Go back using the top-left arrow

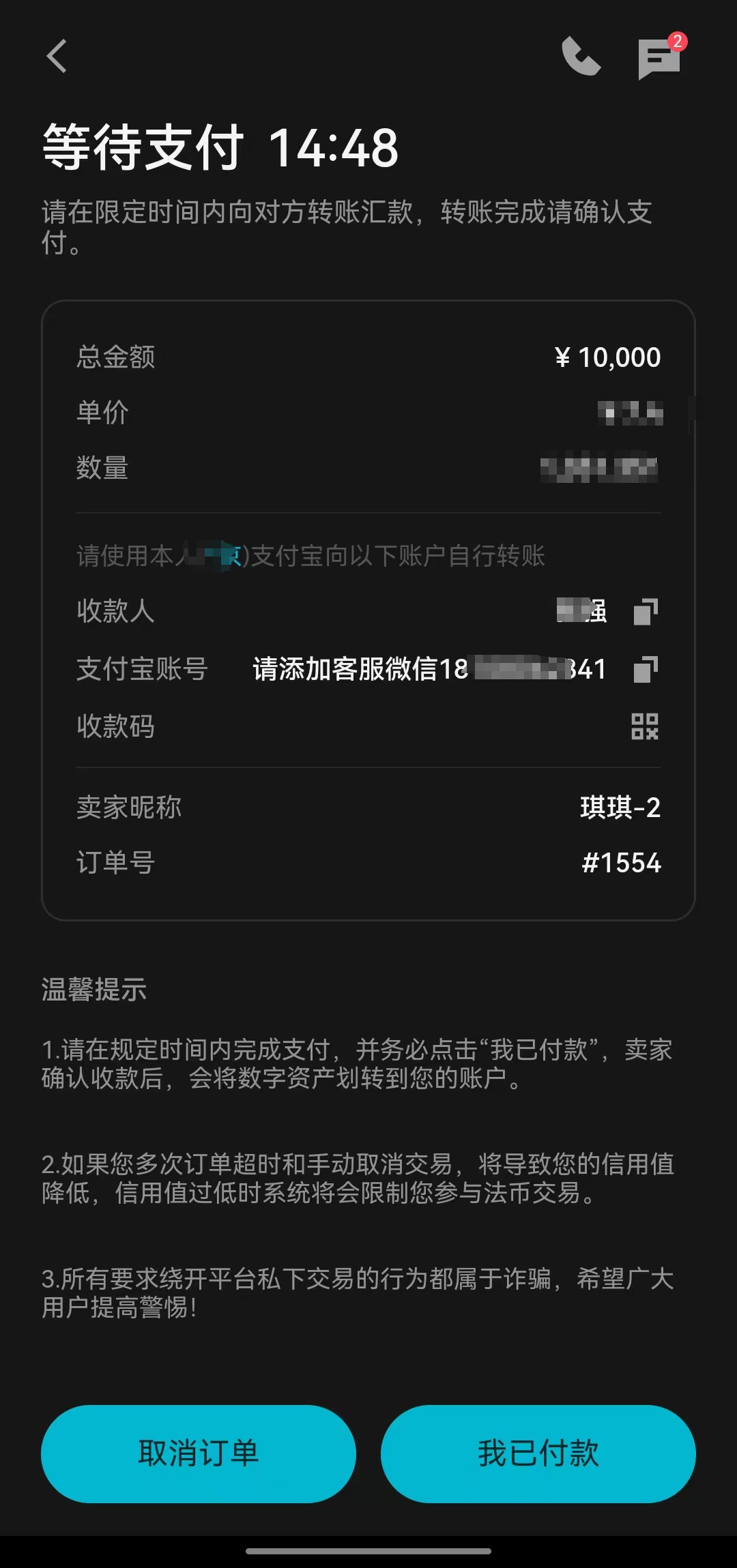57,56
